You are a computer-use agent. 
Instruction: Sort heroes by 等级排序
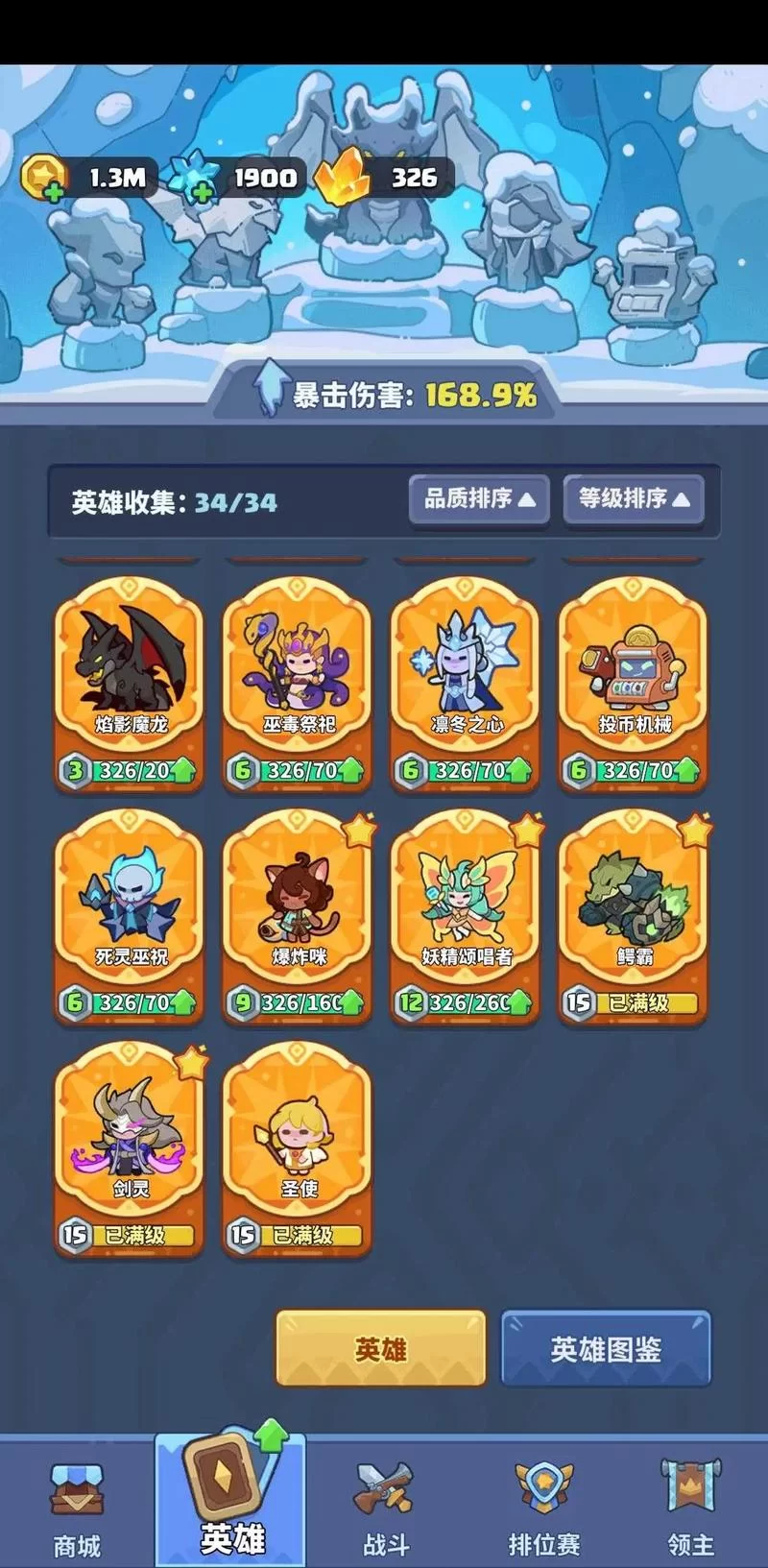633,499
